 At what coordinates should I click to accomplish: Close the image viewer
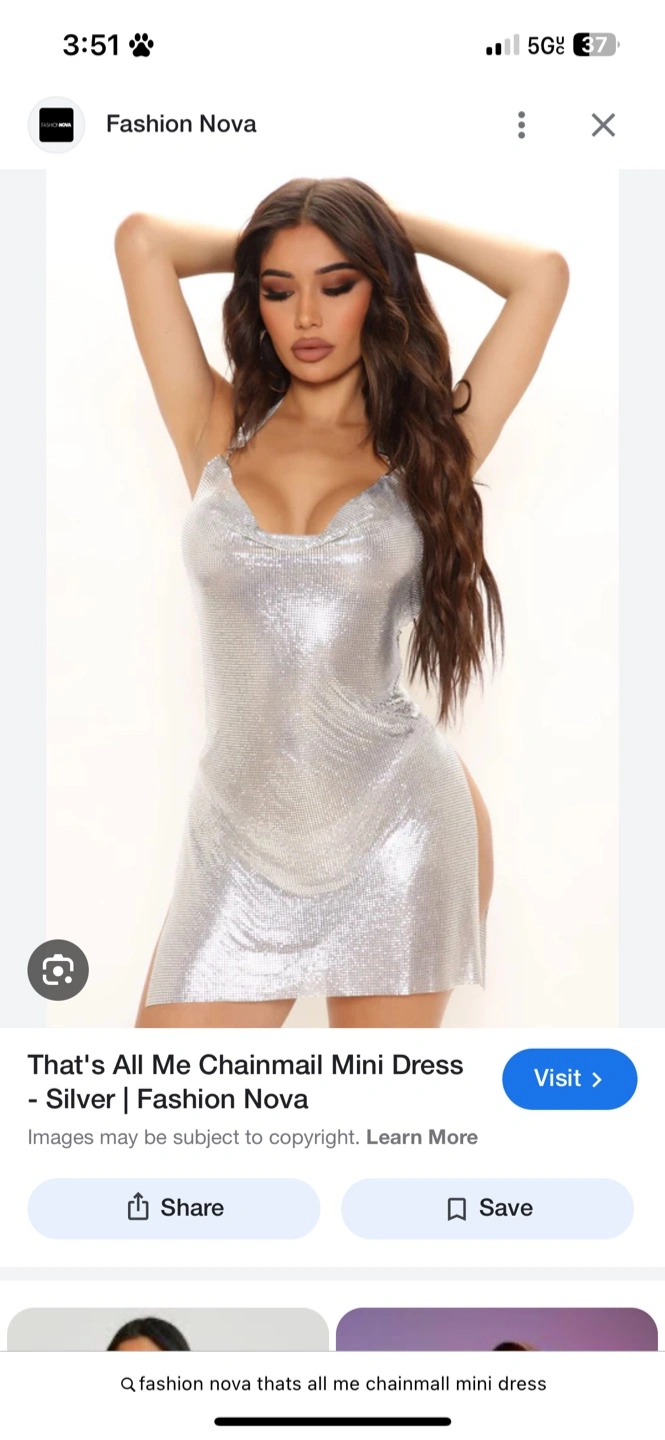click(603, 125)
